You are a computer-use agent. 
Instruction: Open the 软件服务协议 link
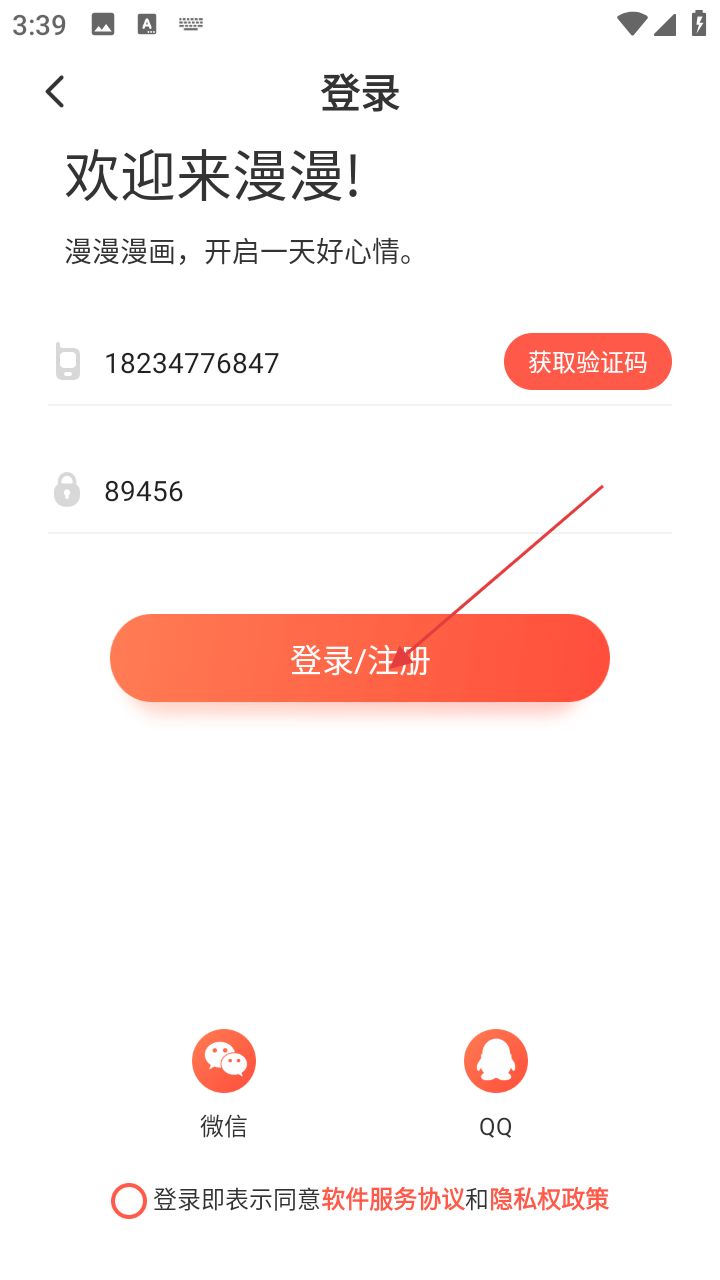click(393, 1199)
